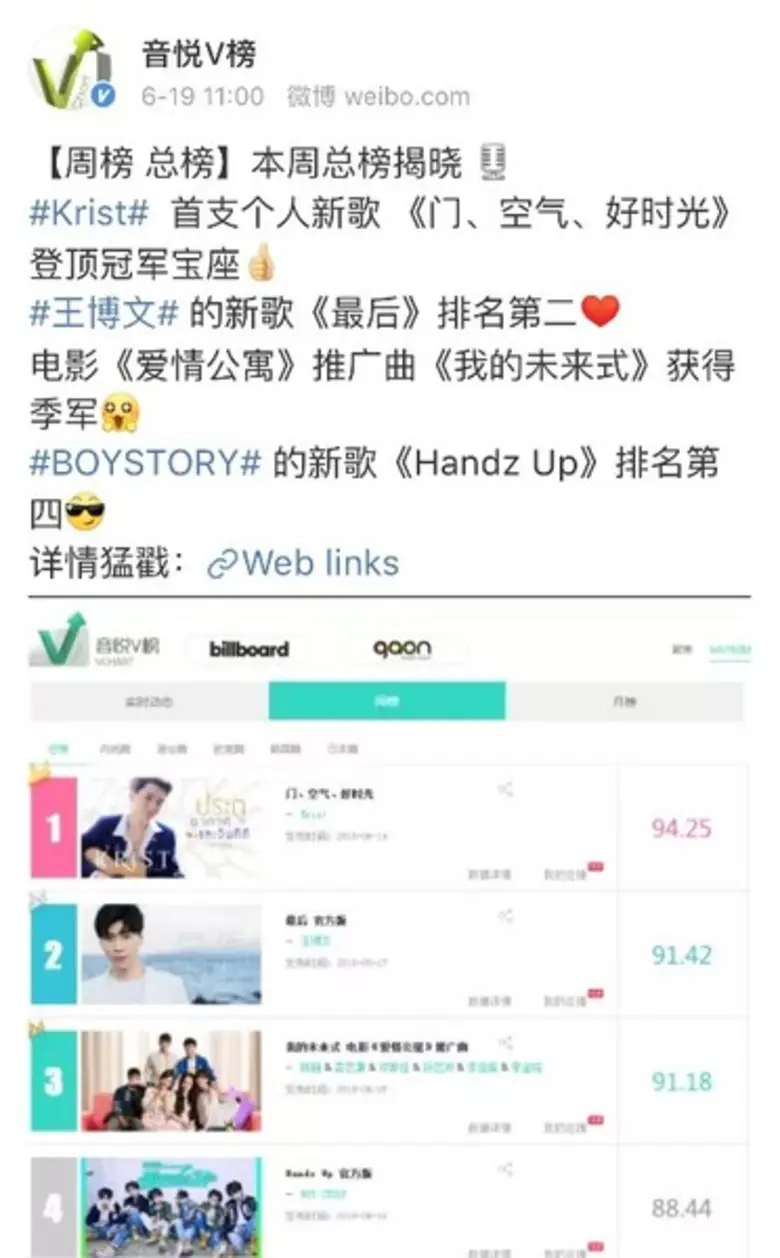The width and height of the screenshot is (780, 1258).
Task: Open the #王博文# hashtag
Action: 104,313
